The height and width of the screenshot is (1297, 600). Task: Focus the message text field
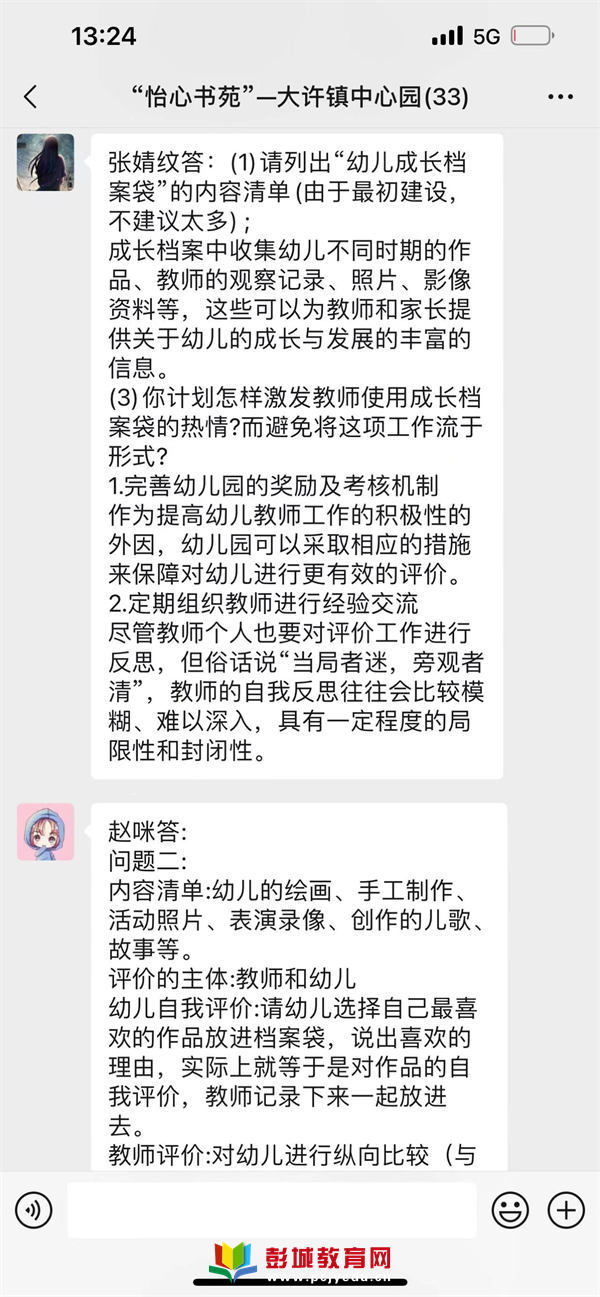pos(271,1211)
